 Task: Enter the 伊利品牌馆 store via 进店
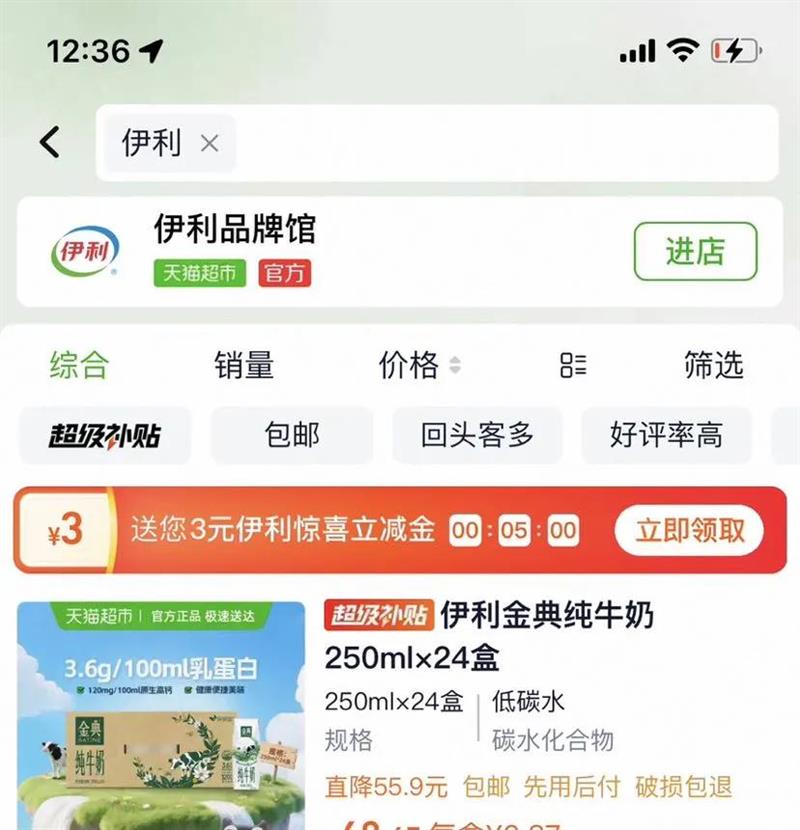695,251
